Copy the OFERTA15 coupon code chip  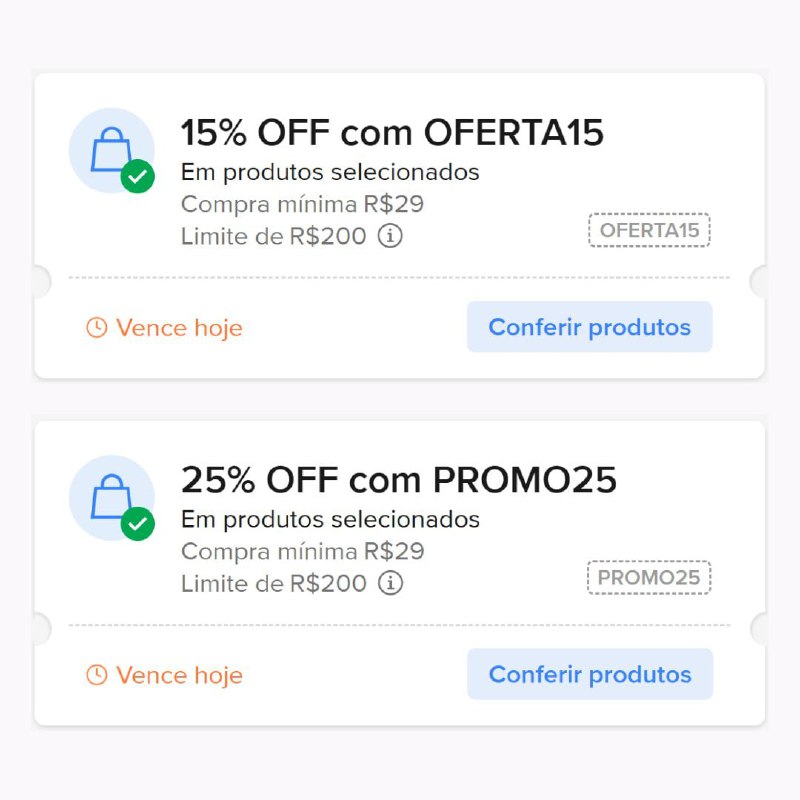[649, 231]
